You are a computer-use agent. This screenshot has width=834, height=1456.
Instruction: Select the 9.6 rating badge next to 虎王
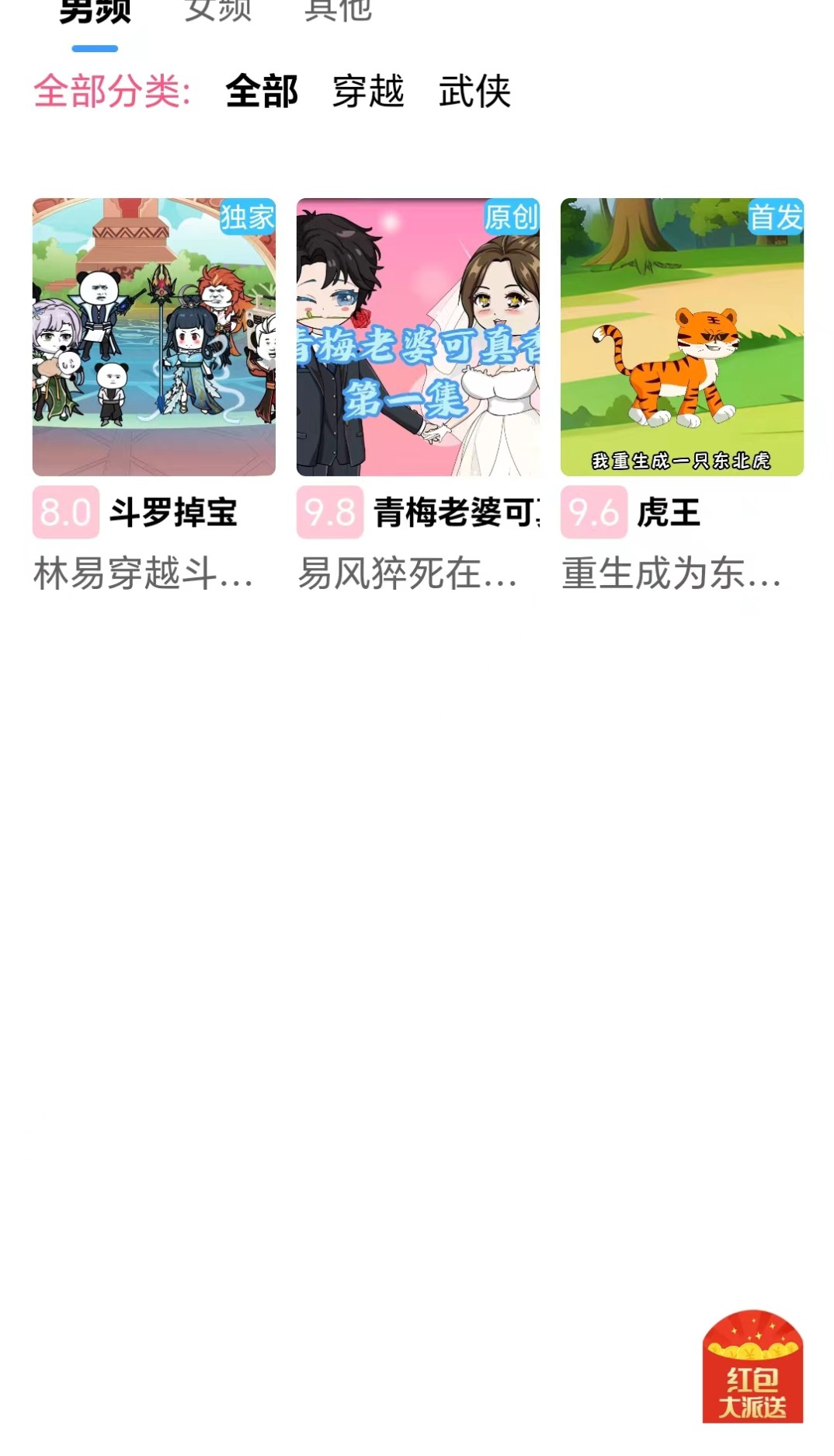tap(594, 513)
